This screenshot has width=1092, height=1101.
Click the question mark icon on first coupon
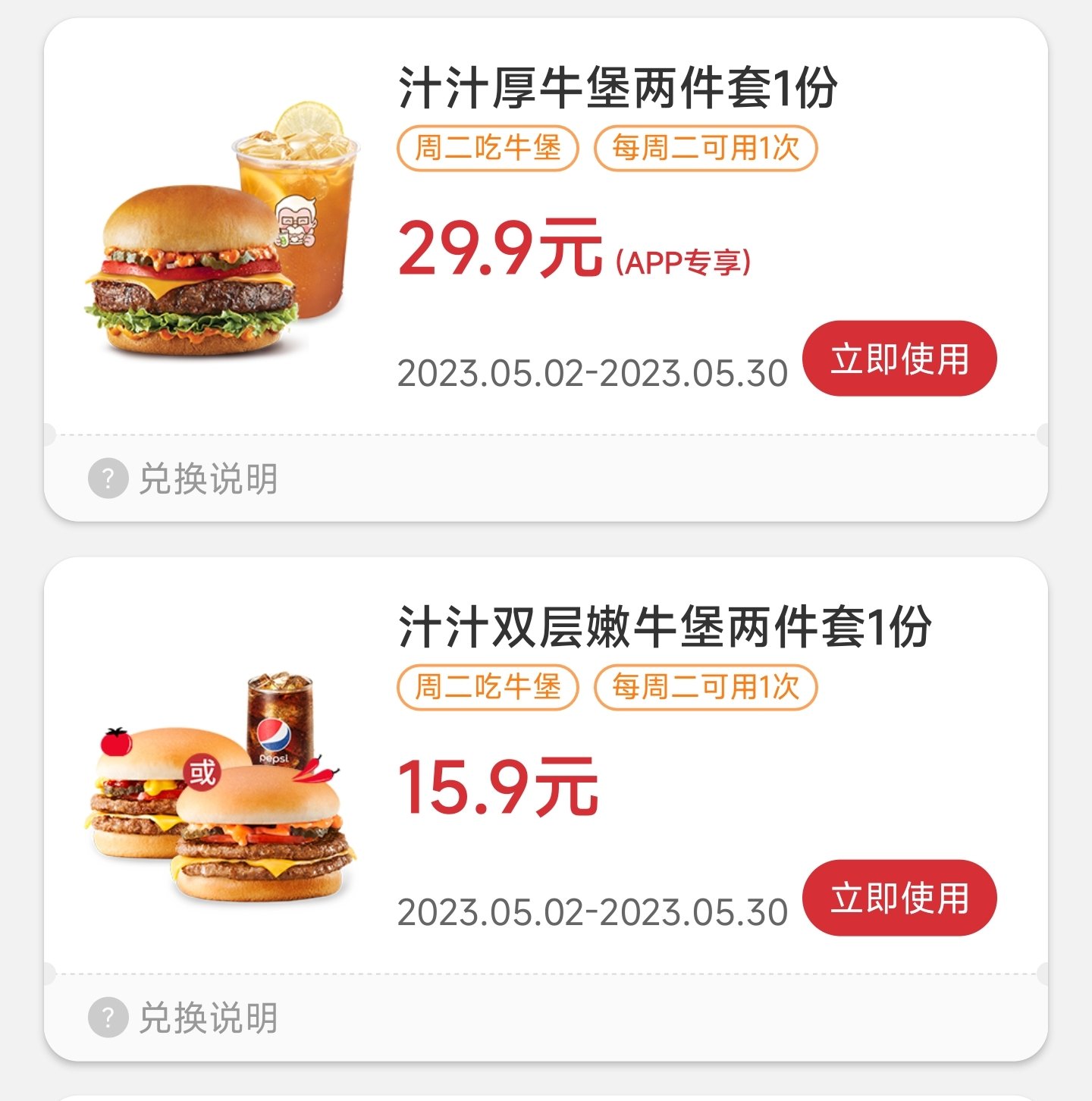click(108, 478)
